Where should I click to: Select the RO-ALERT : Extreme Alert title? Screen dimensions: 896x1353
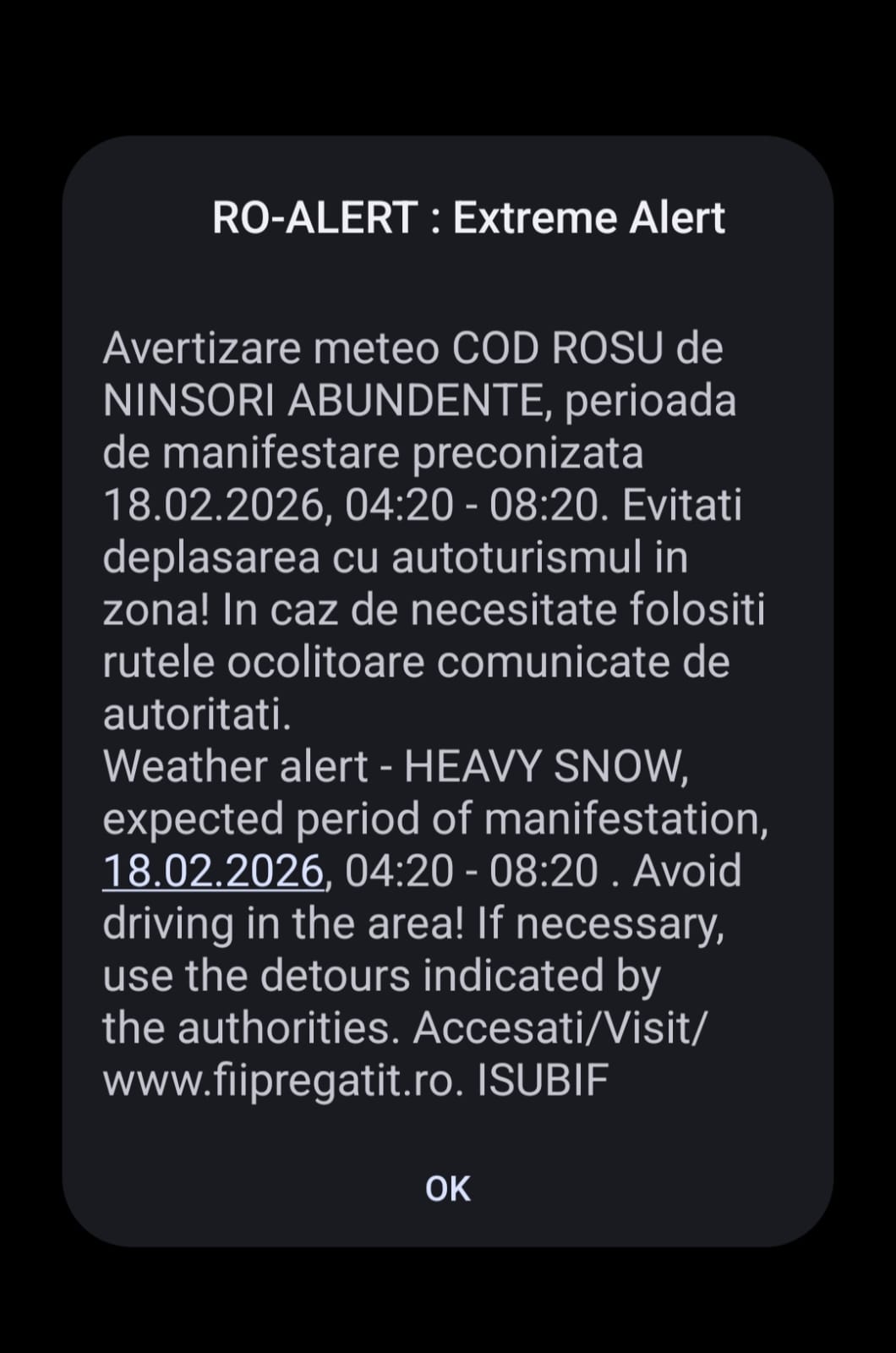click(x=470, y=218)
